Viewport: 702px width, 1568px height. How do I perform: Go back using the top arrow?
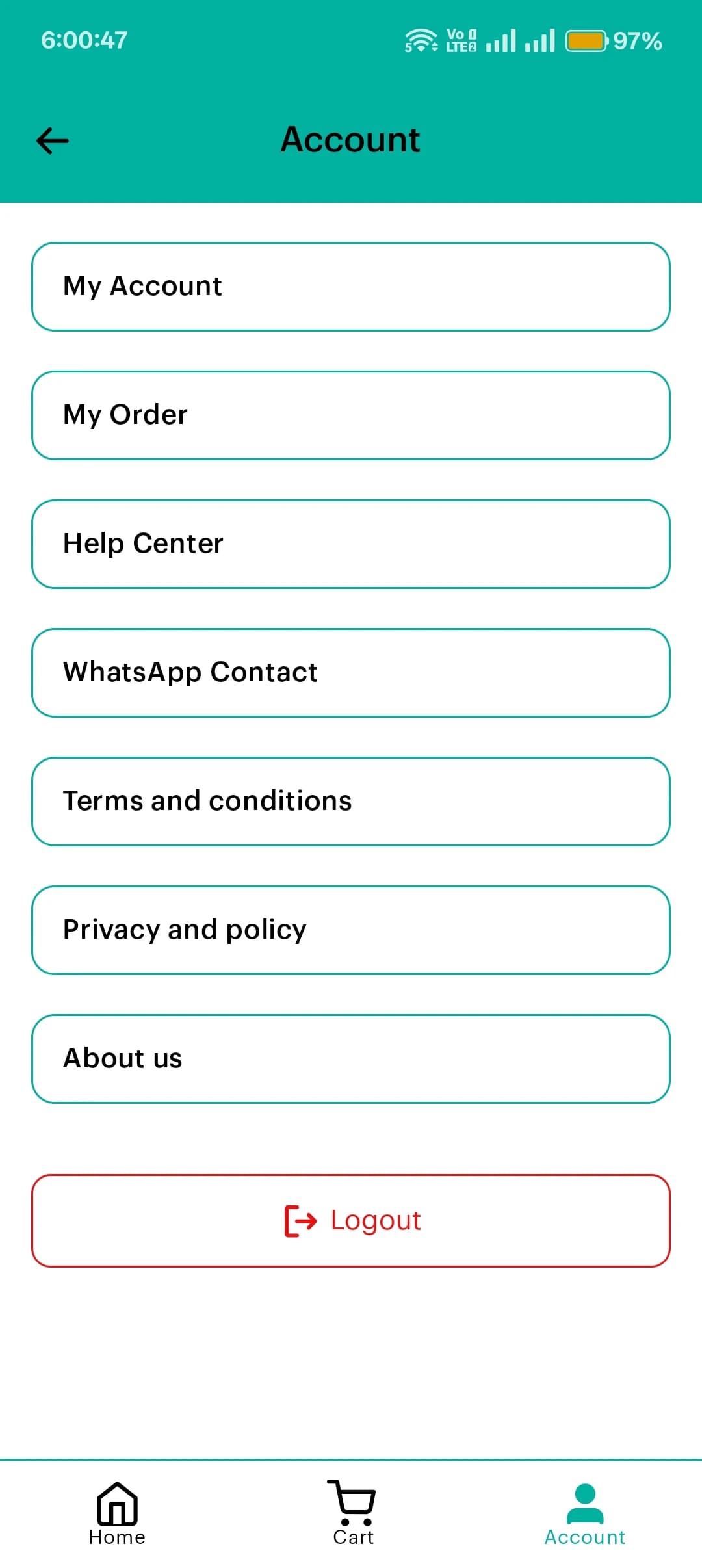[x=53, y=140]
